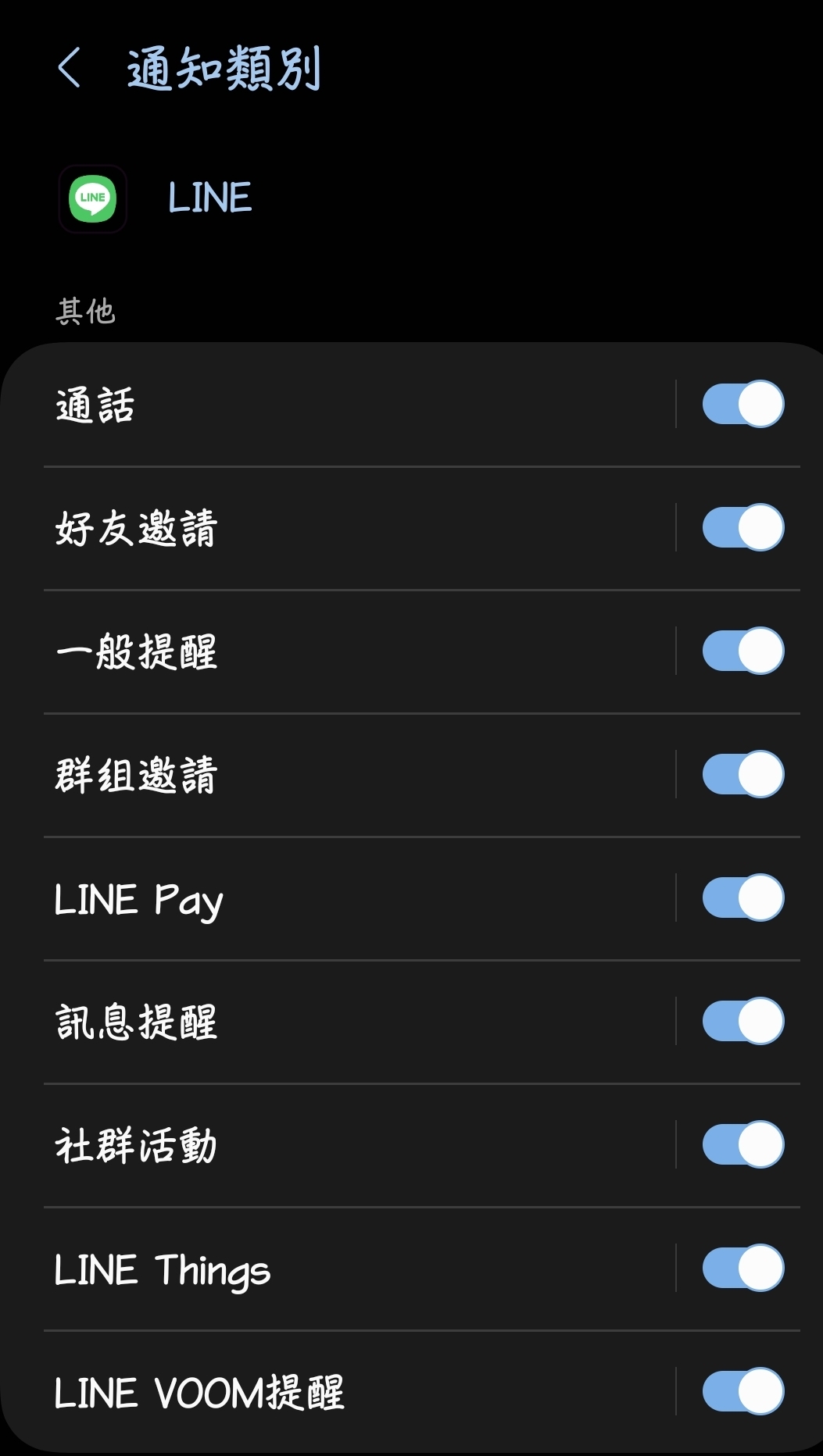This screenshot has height=1456, width=823.
Task: Disable the LINE VOOM提醒 toggle
Action: [742, 1392]
